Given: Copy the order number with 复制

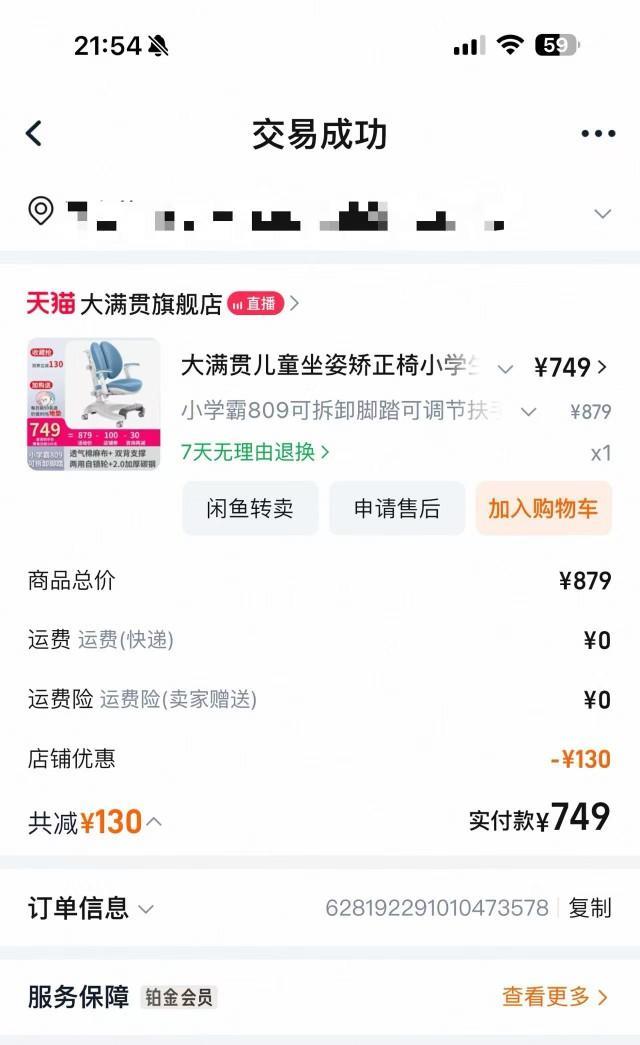Looking at the screenshot, I should (589, 908).
